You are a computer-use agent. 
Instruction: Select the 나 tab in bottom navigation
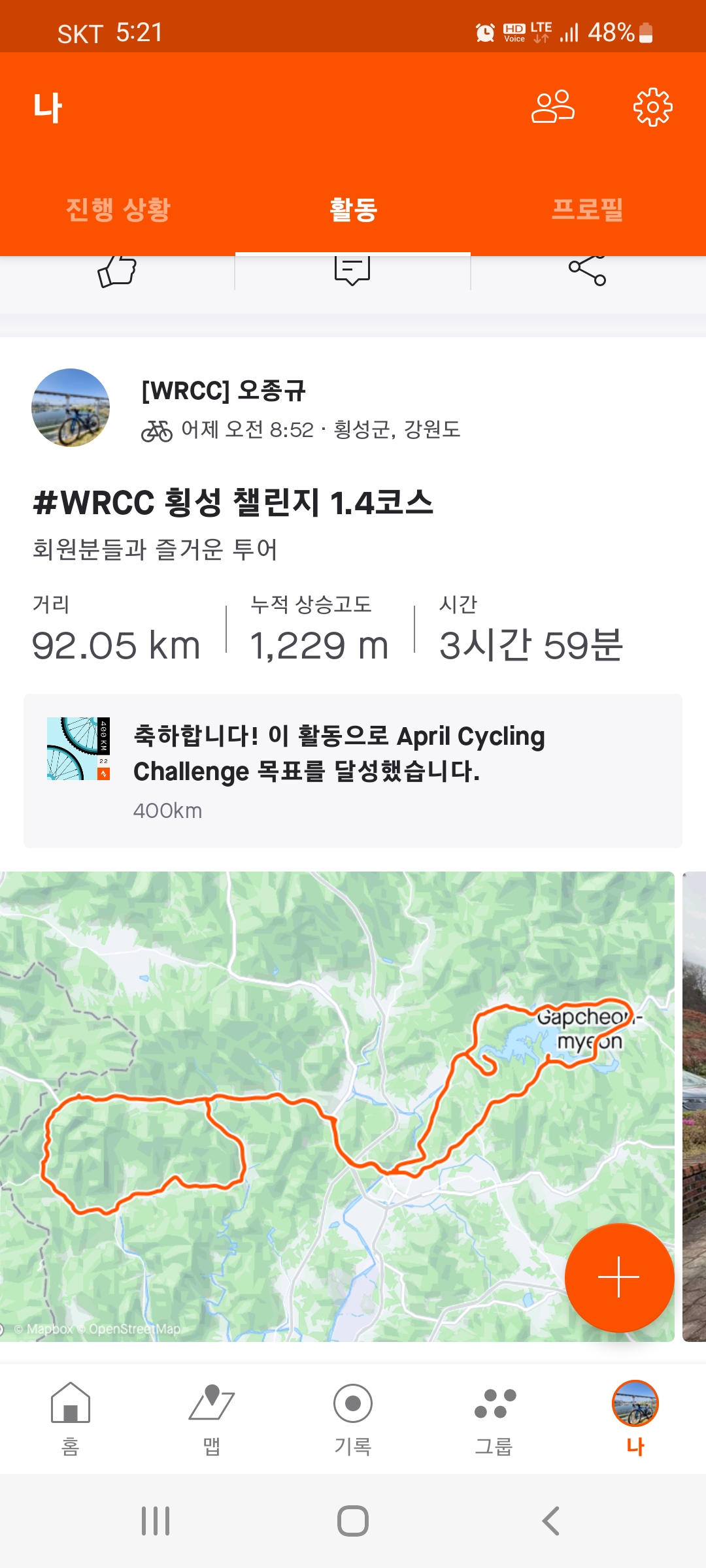[635, 1419]
